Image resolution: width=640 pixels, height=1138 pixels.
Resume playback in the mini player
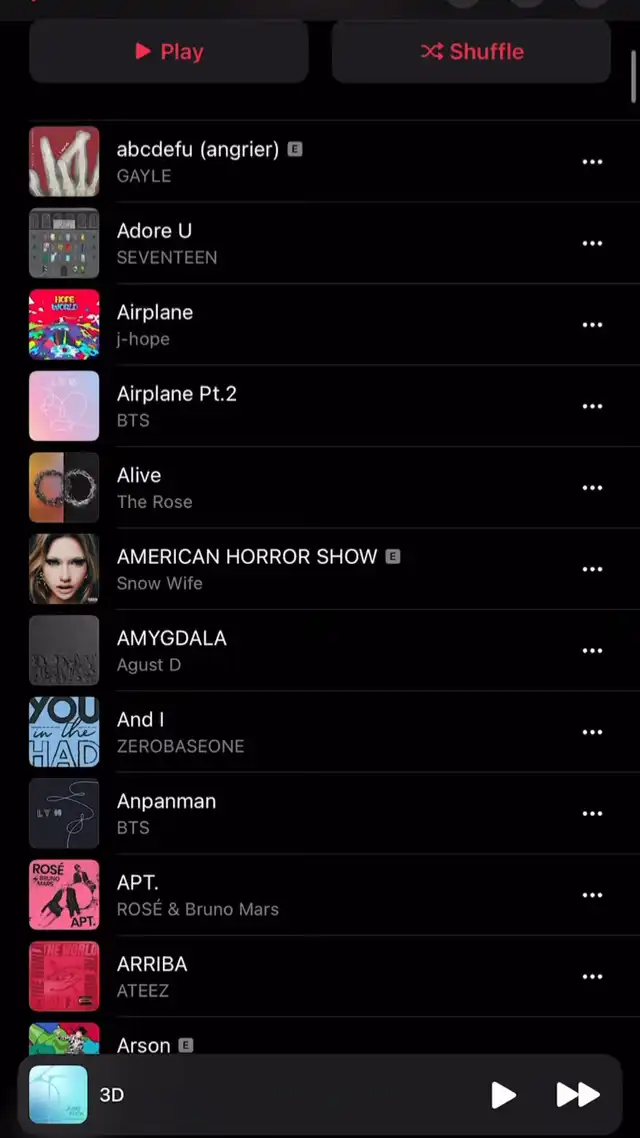[x=504, y=1095]
